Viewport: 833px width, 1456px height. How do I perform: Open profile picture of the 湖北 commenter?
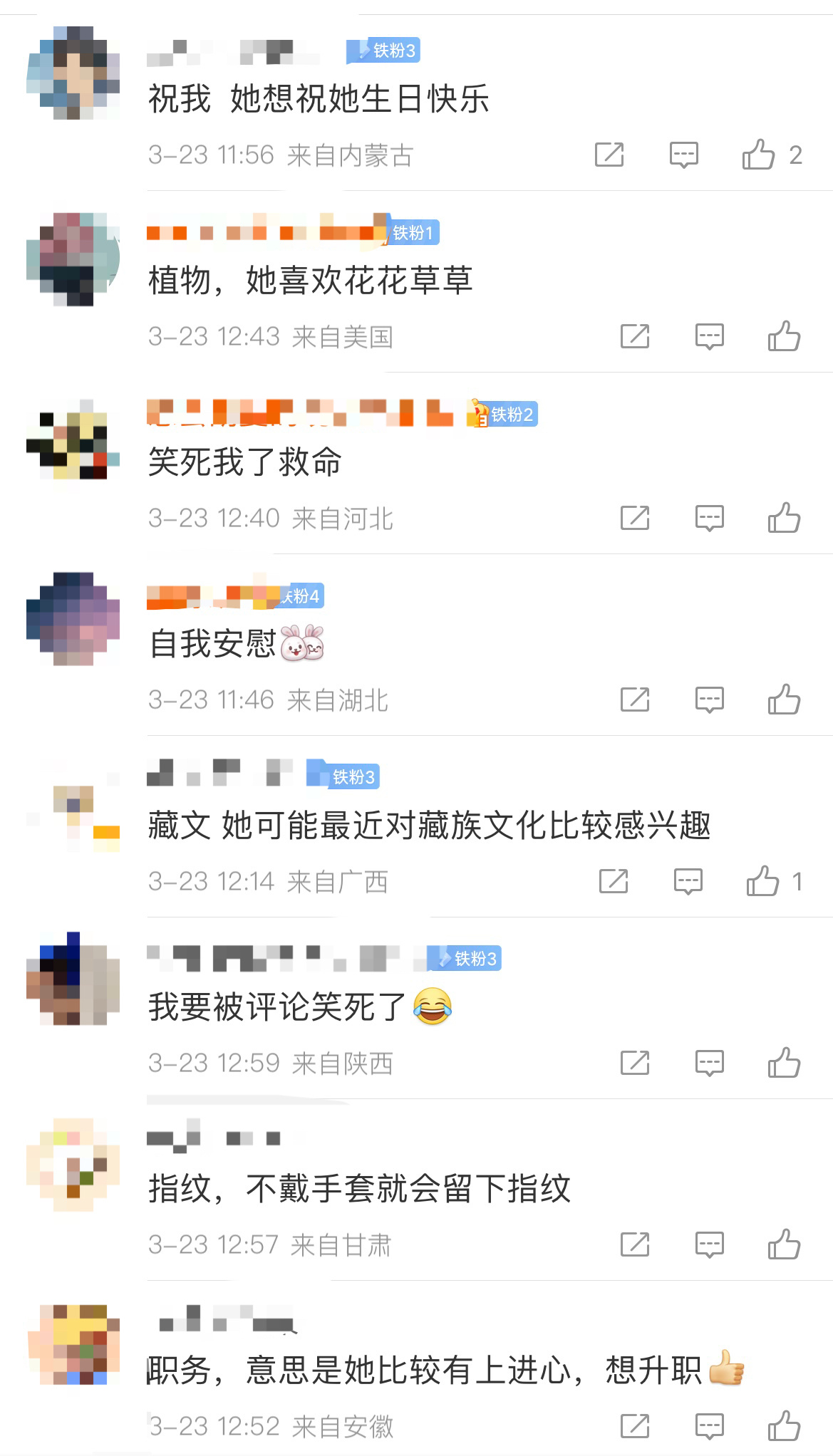(73, 618)
